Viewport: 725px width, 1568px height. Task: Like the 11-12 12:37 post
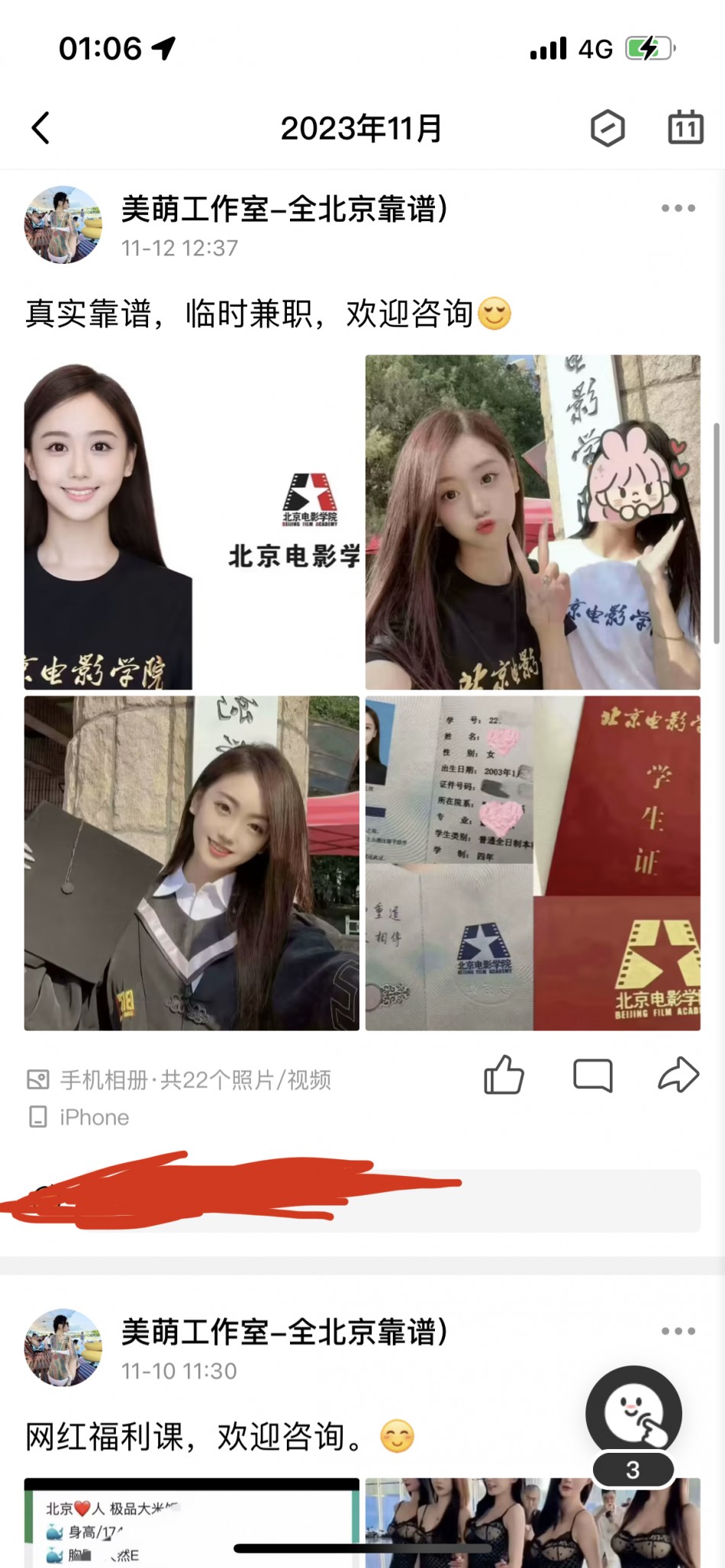pos(504,1075)
